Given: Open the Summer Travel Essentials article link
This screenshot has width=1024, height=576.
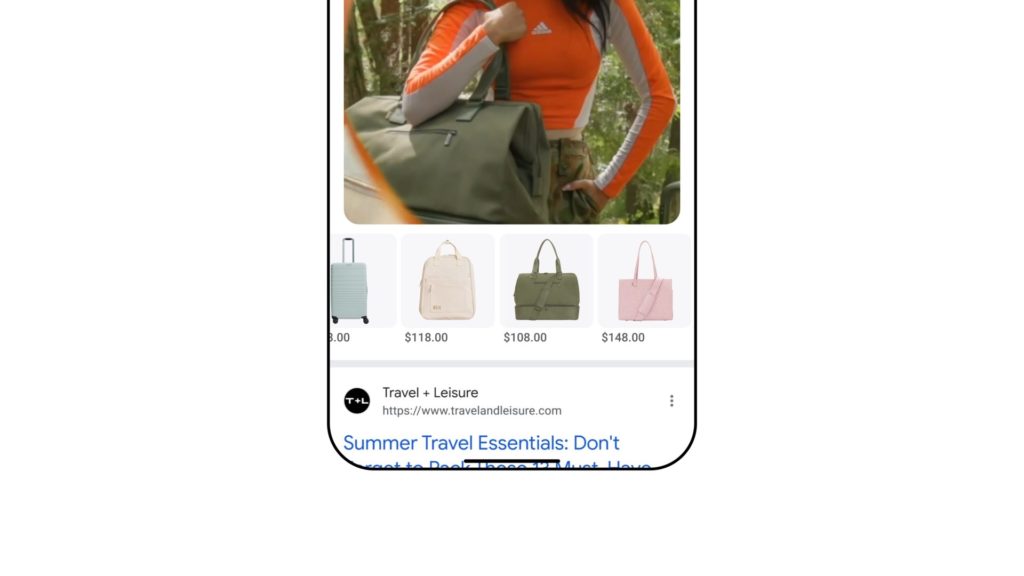Looking at the screenshot, I should tap(481, 443).
